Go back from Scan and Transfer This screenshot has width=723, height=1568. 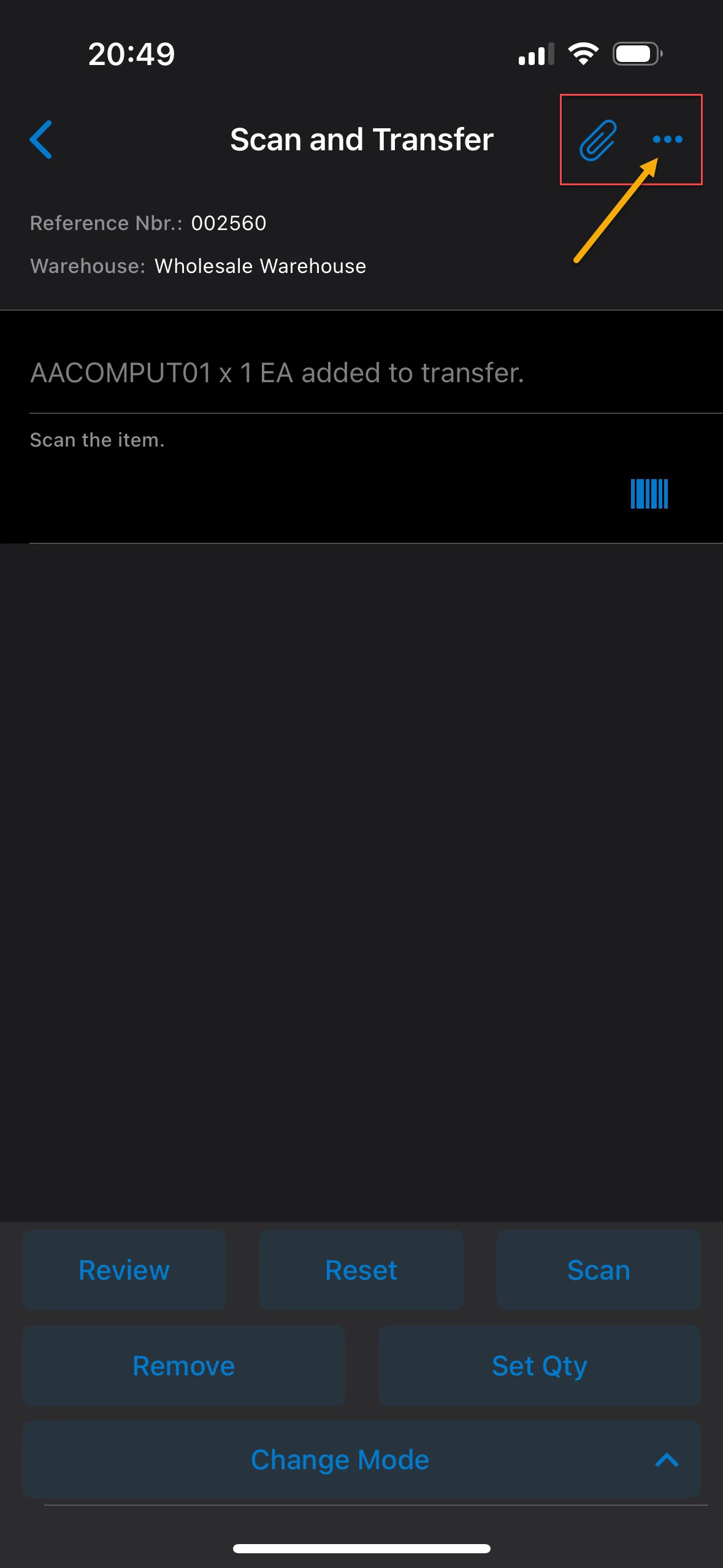[x=41, y=139]
